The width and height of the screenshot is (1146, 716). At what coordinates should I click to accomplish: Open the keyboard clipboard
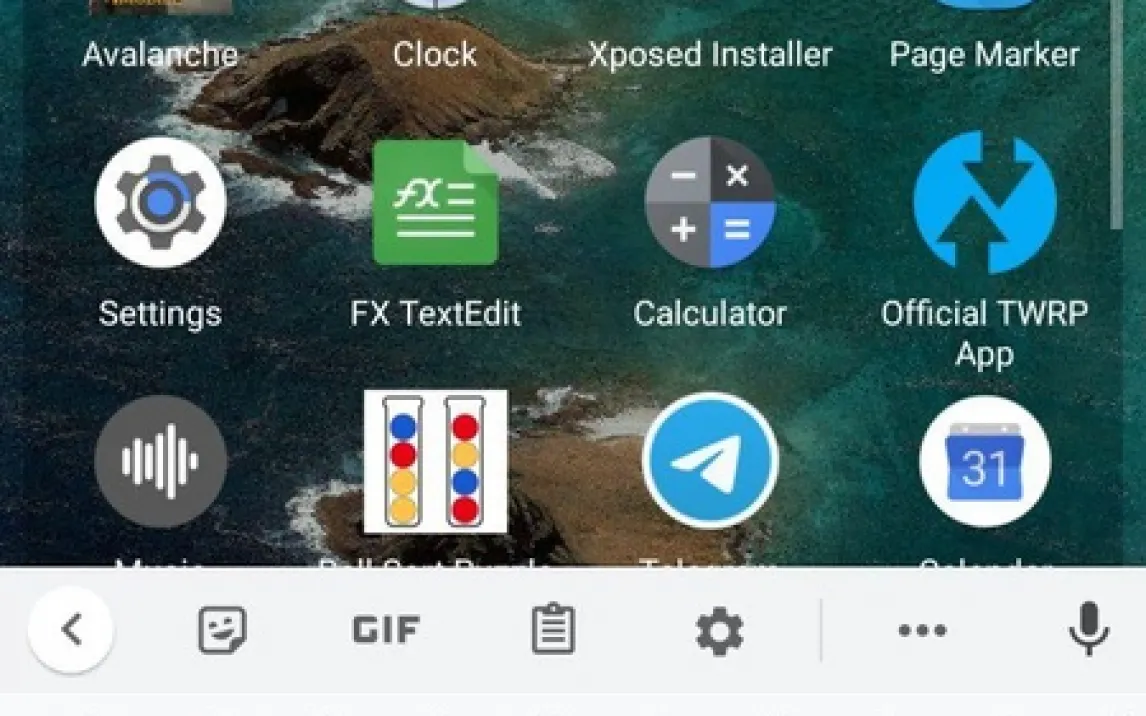pos(552,631)
